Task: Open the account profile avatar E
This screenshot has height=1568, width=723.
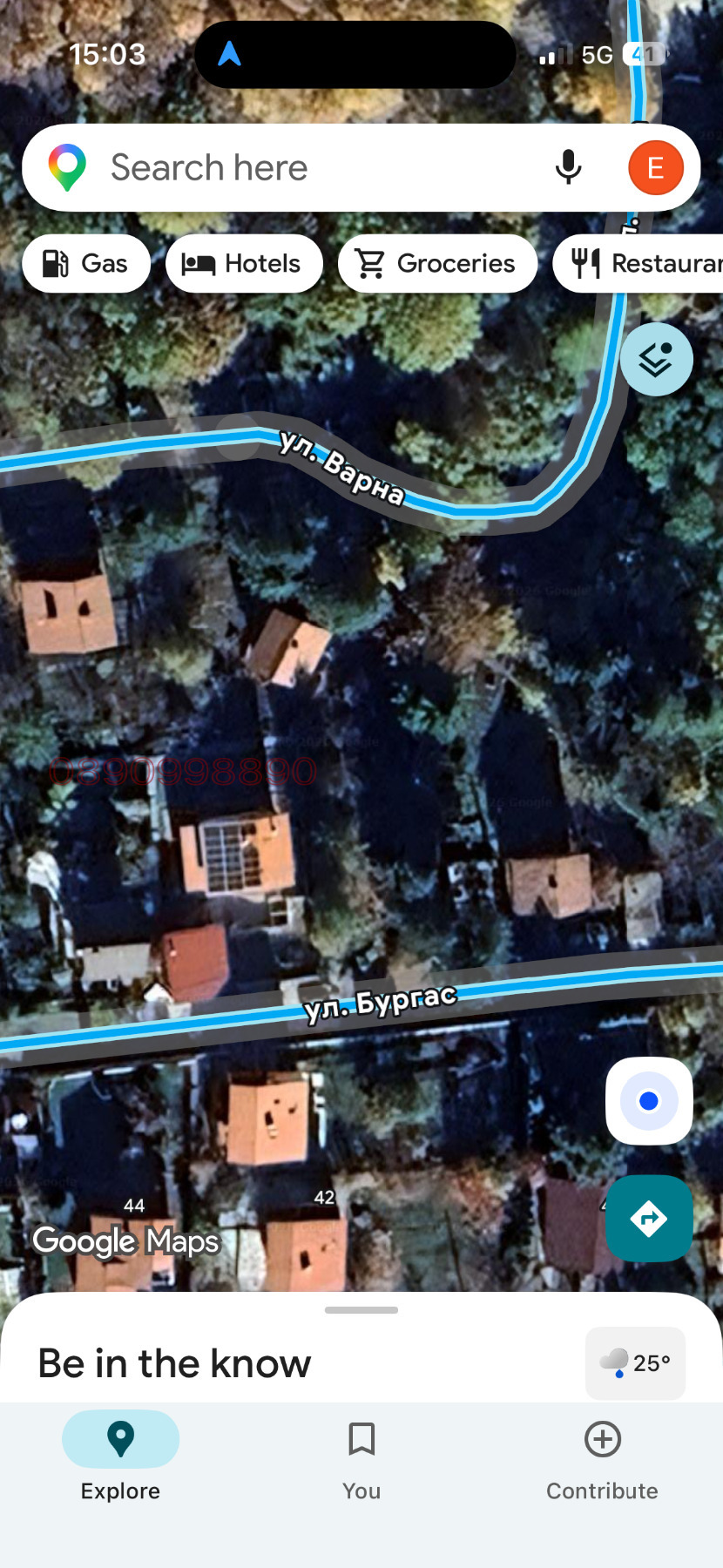Action: click(x=655, y=167)
